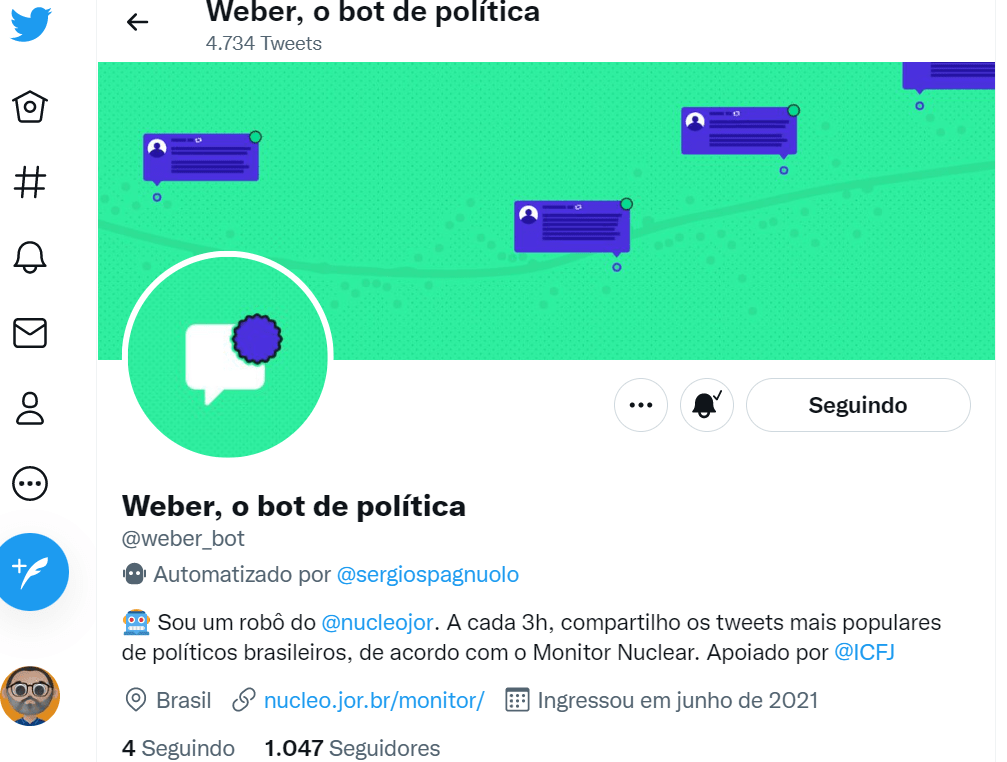
Task: Open the @nucleojor mention
Action: 377,622
